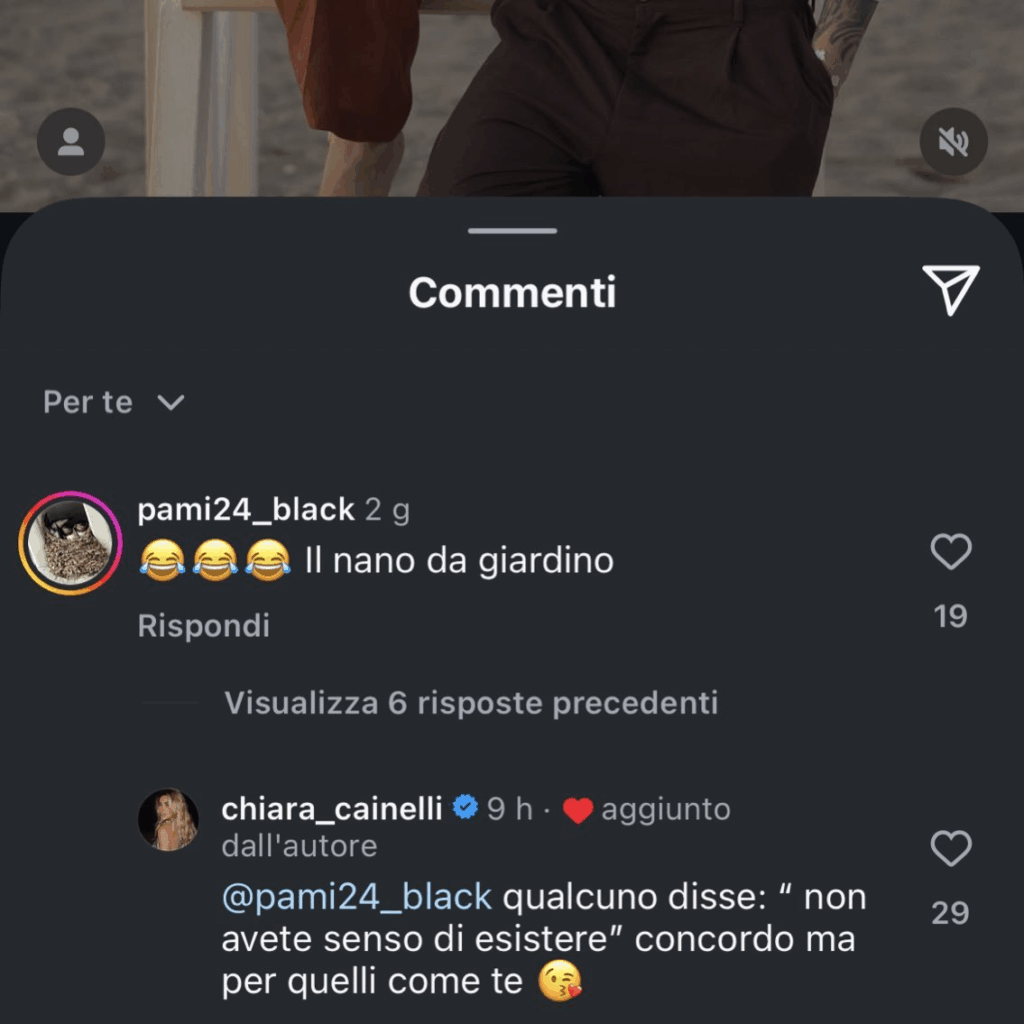Screen dimensions: 1024x1024
Task: Expand the 6 previous replies
Action: pos(470,703)
